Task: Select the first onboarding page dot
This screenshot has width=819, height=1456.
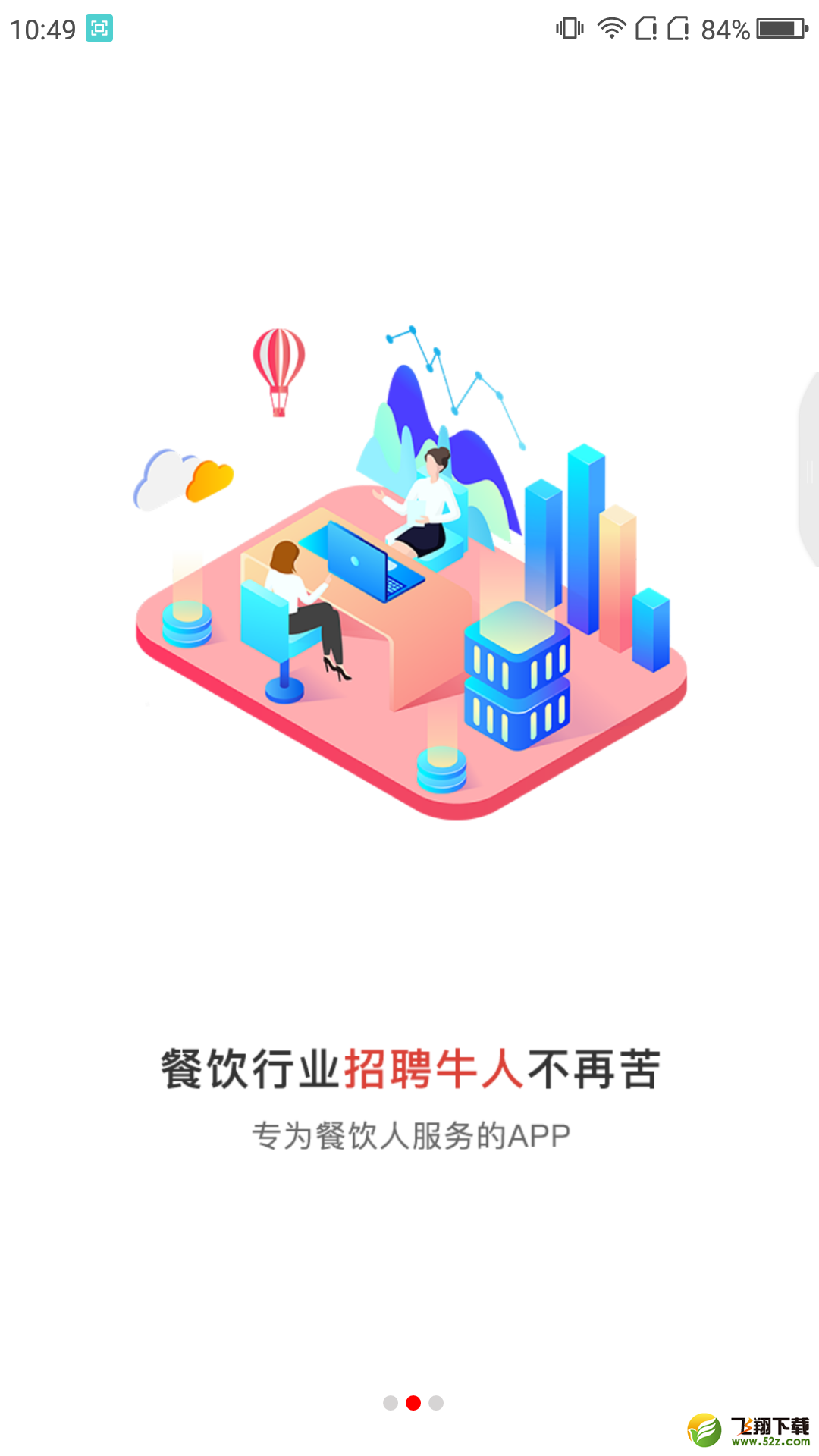Action: click(x=391, y=1403)
